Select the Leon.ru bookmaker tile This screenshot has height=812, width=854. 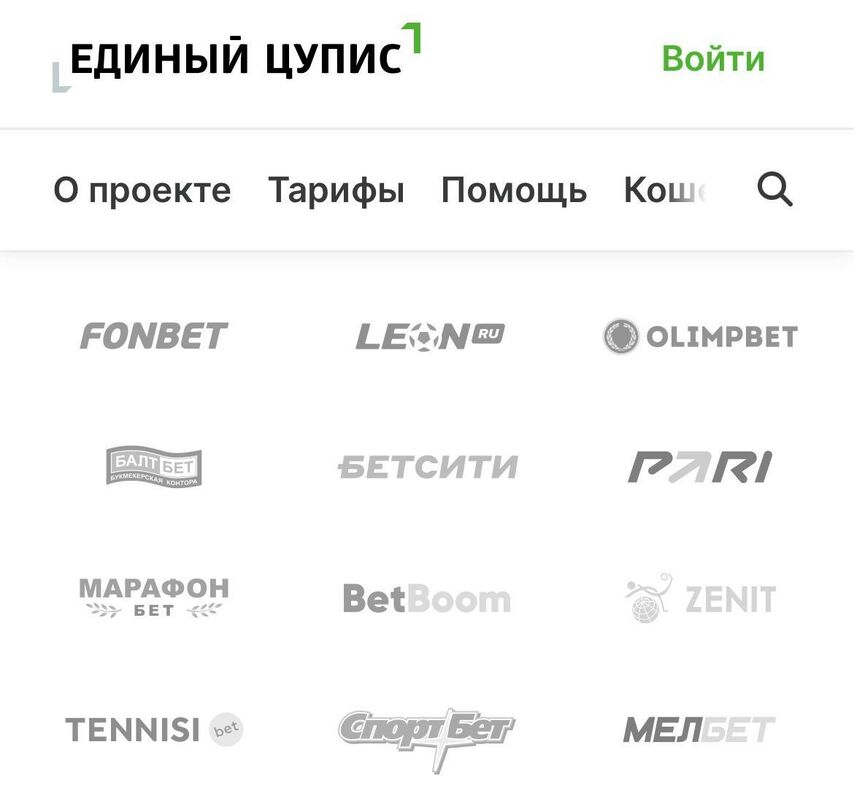[x=429, y=336]
